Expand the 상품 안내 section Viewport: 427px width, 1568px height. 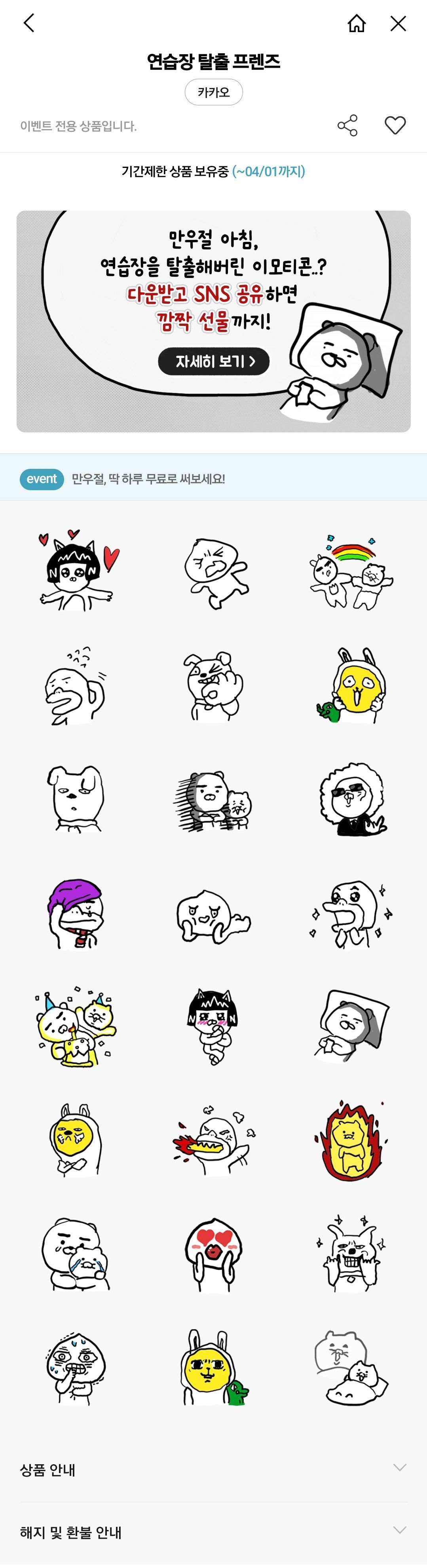point(214,1469)
